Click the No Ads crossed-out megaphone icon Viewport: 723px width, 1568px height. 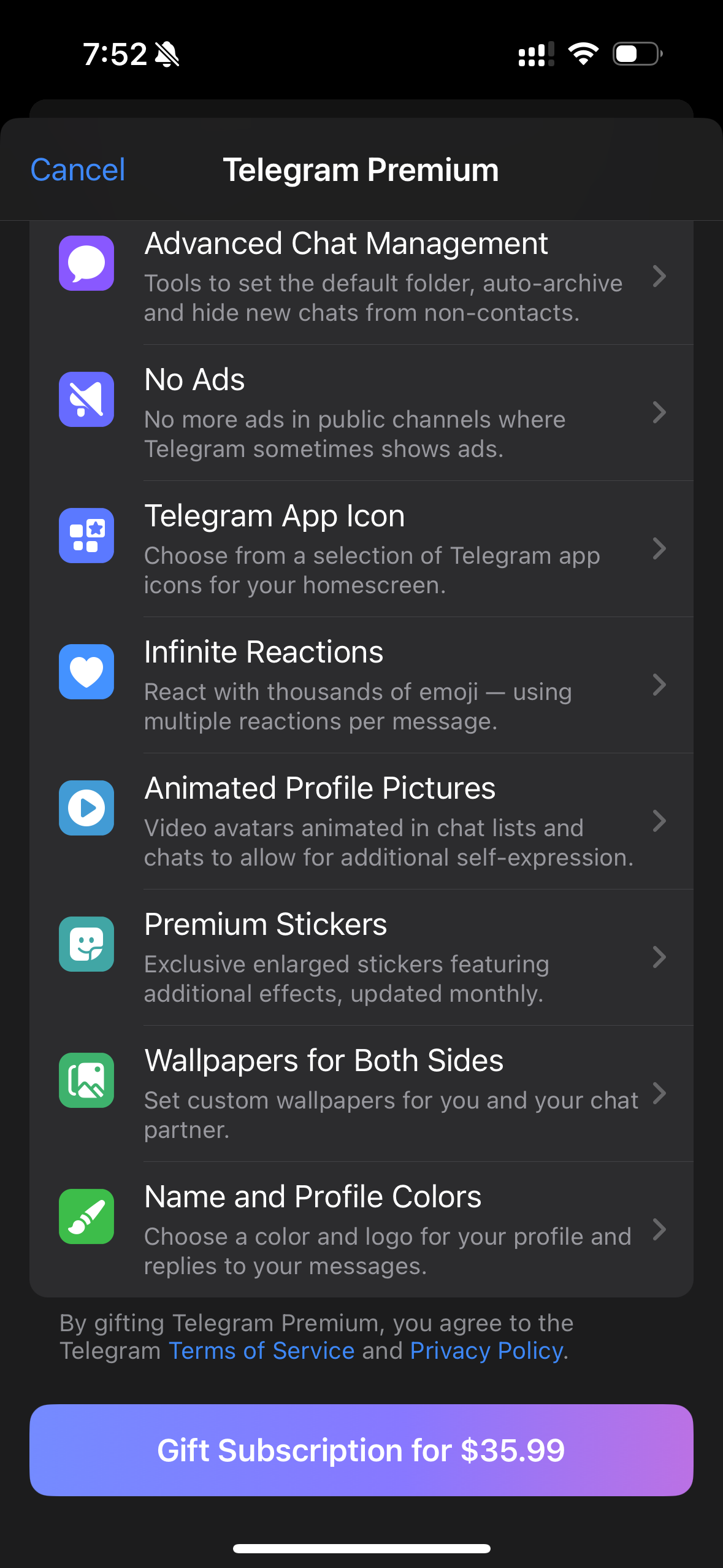point(86,399)
